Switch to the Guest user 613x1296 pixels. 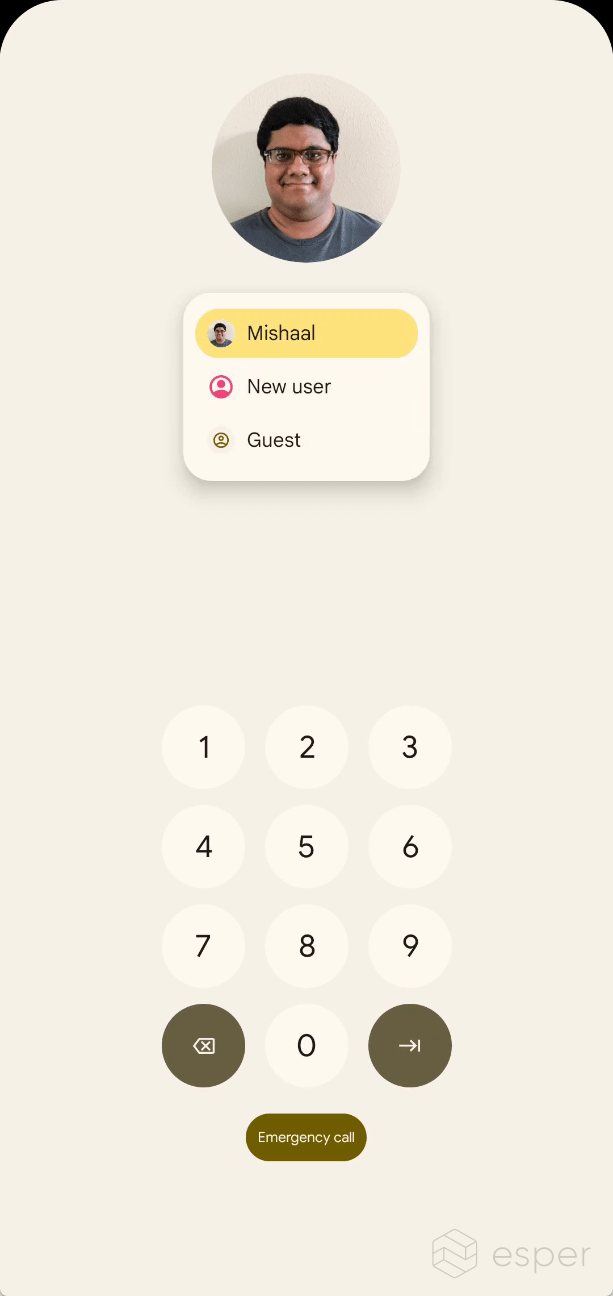tap(306, 440)
